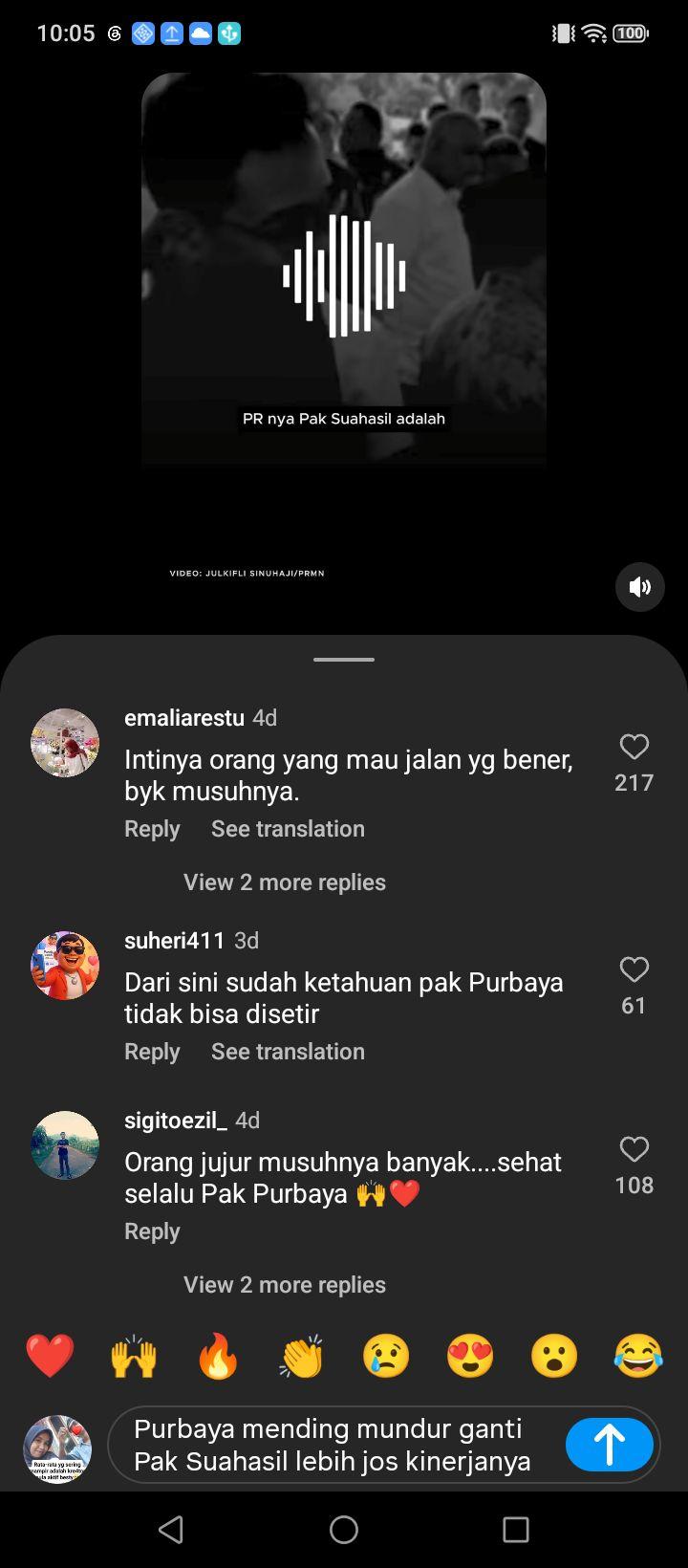Insert the clapping hands emoji

302,1356
